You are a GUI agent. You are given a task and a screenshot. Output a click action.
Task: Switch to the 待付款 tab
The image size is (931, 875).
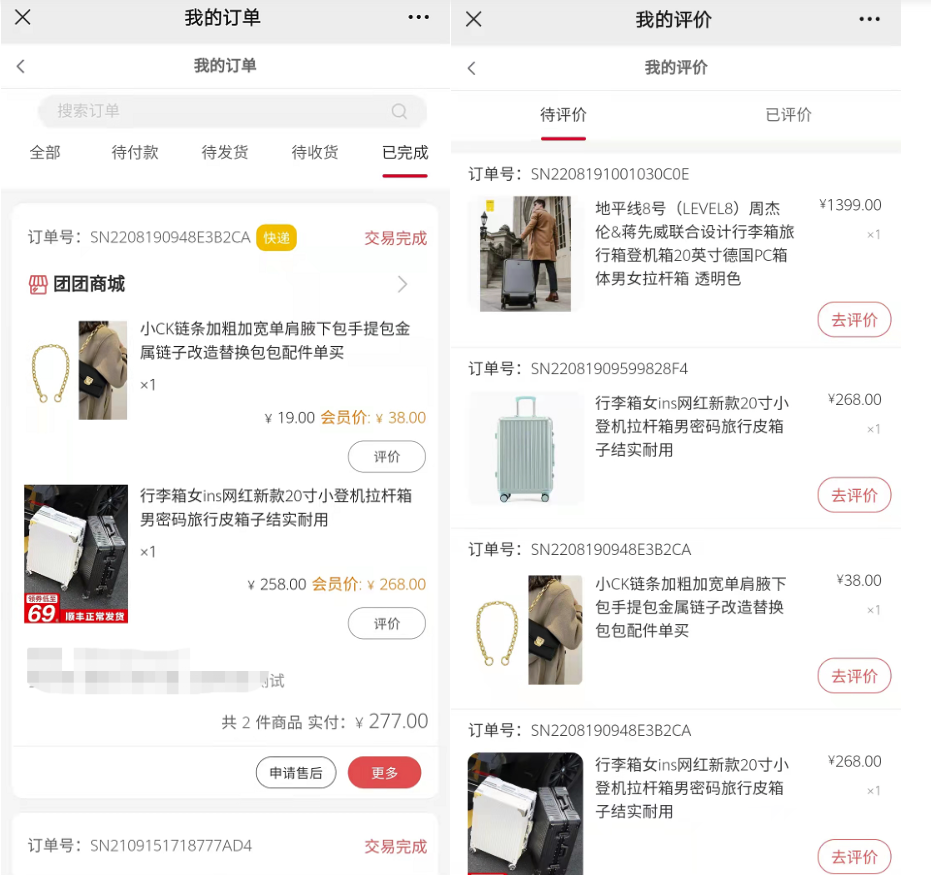click(x=135, y=152)
